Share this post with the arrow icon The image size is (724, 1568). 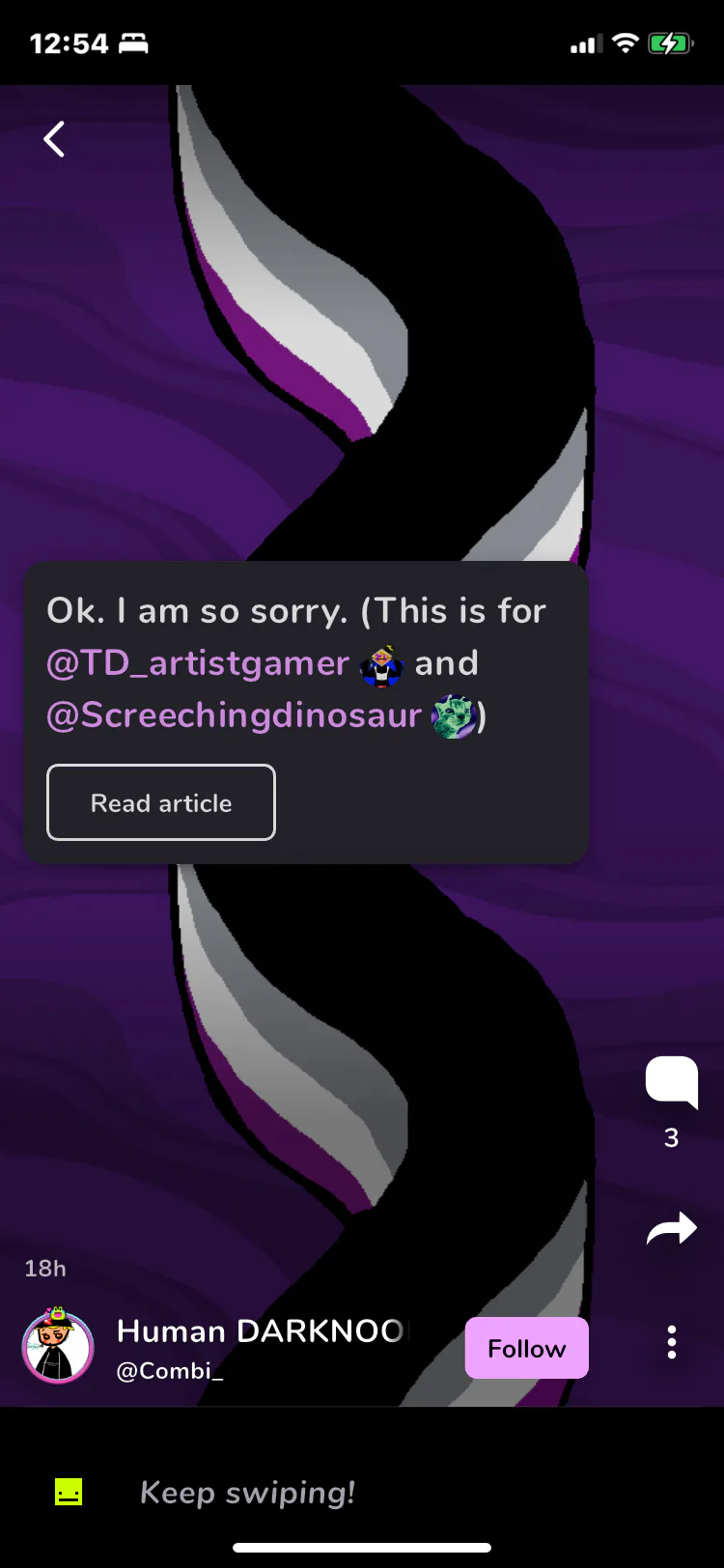[672, 1228]
